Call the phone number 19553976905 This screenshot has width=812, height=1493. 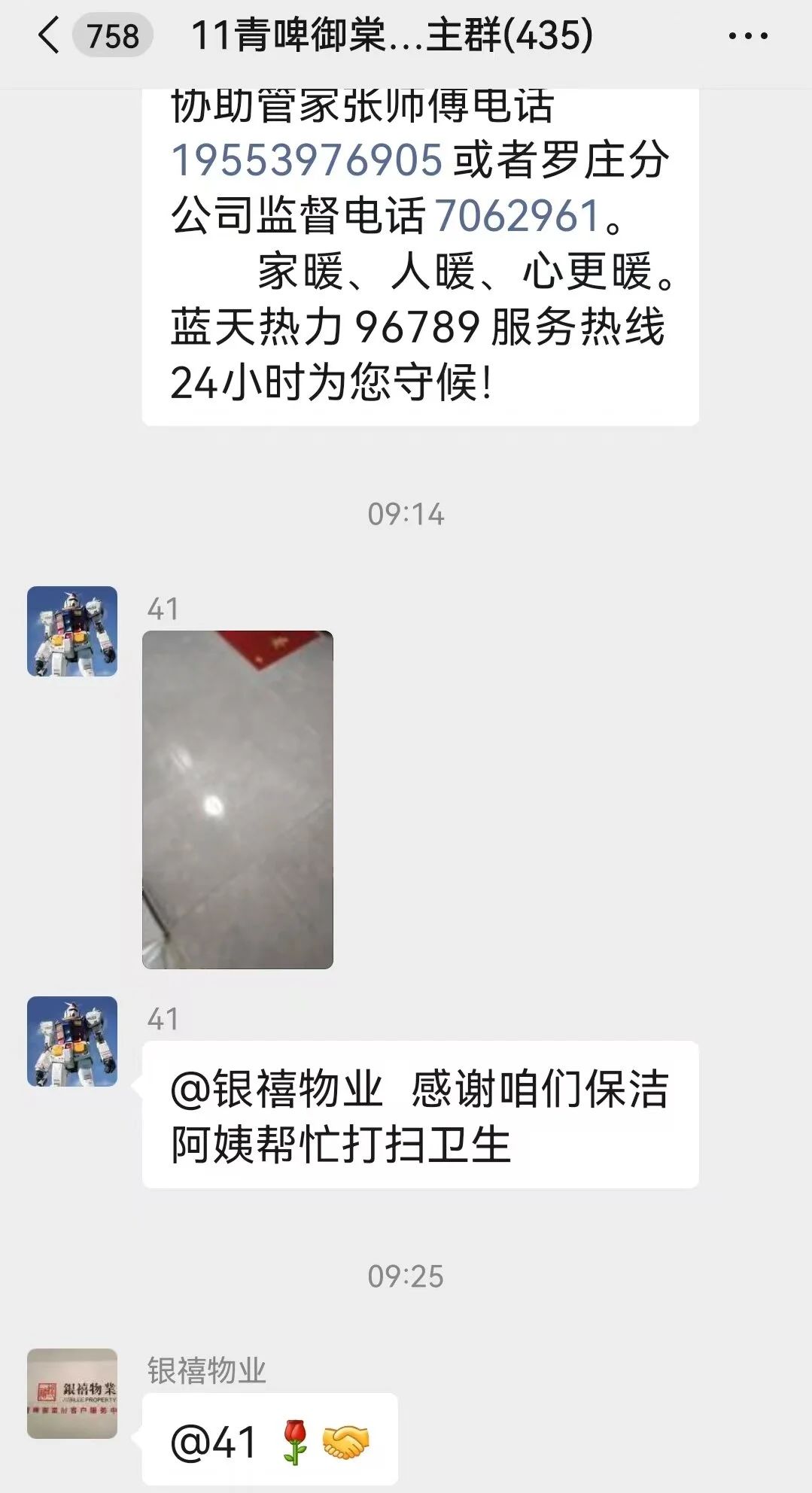click(x=306, y=160)
